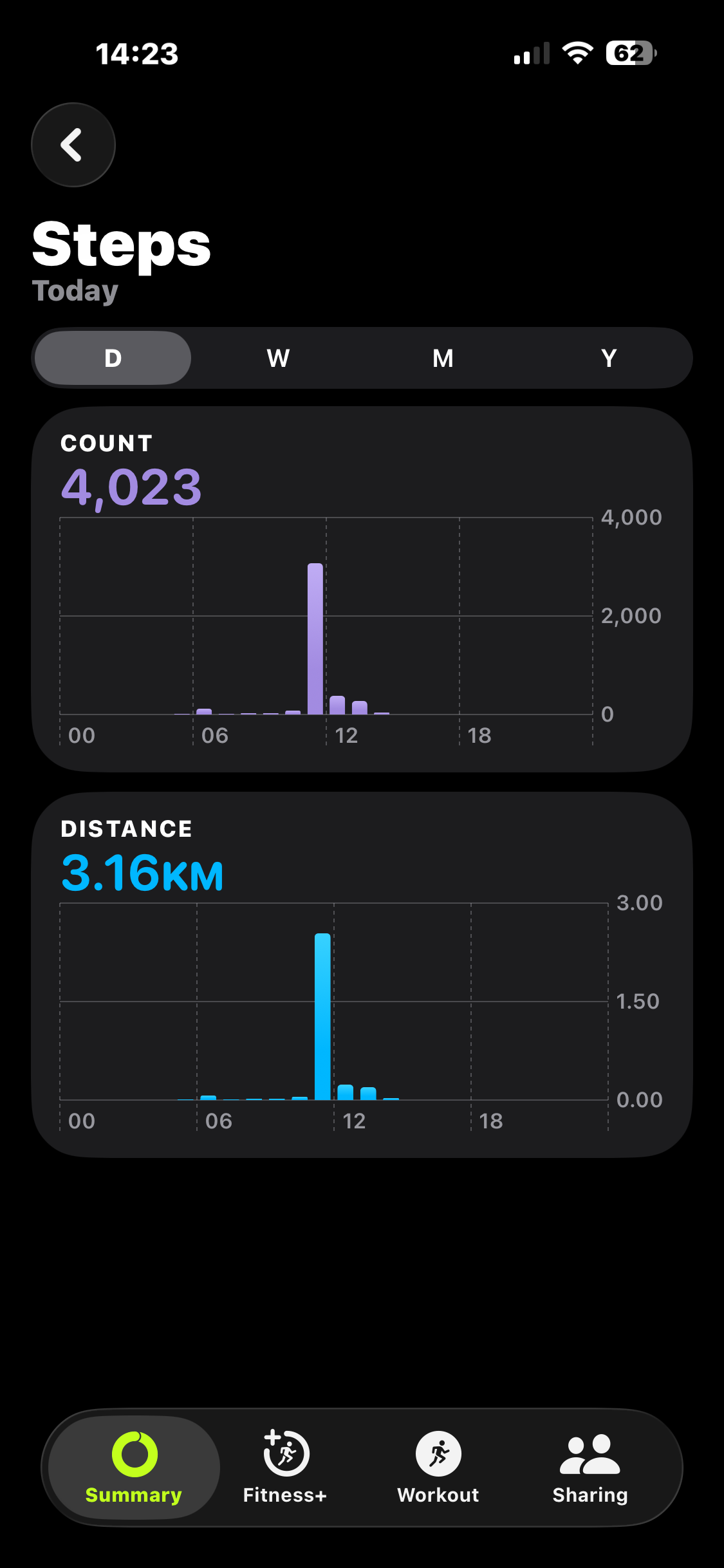Viewport: 724px width, 1568px height.
Task: Open the Sharing tab
Action: click(589, 1468)
